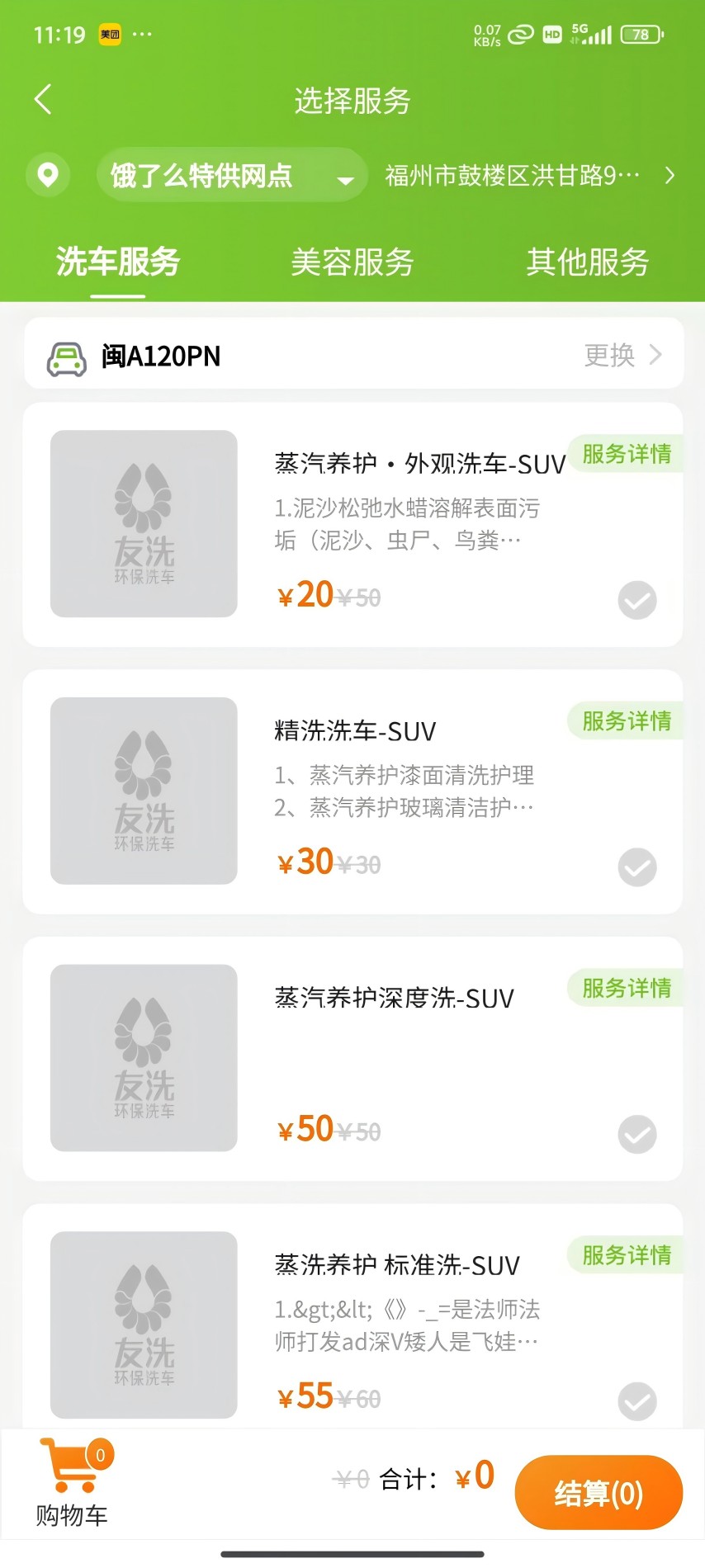Click the 友洗 thumbnail for 精洗洗车-SUV
This screenshot has width=705, height=1568.
pos(143,790)
